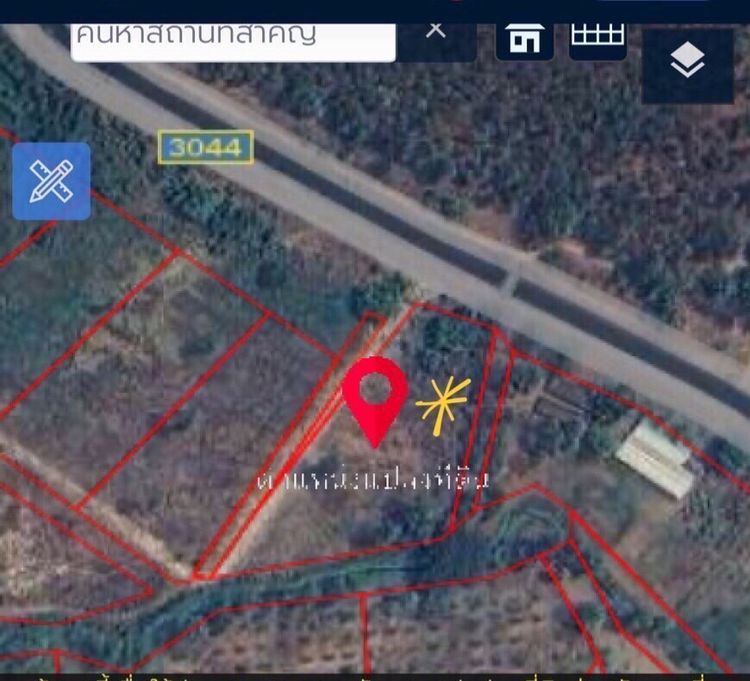Open the map layers selector
Screen dimensions: 750x681
pyautogui.click(x=687, y=63)
